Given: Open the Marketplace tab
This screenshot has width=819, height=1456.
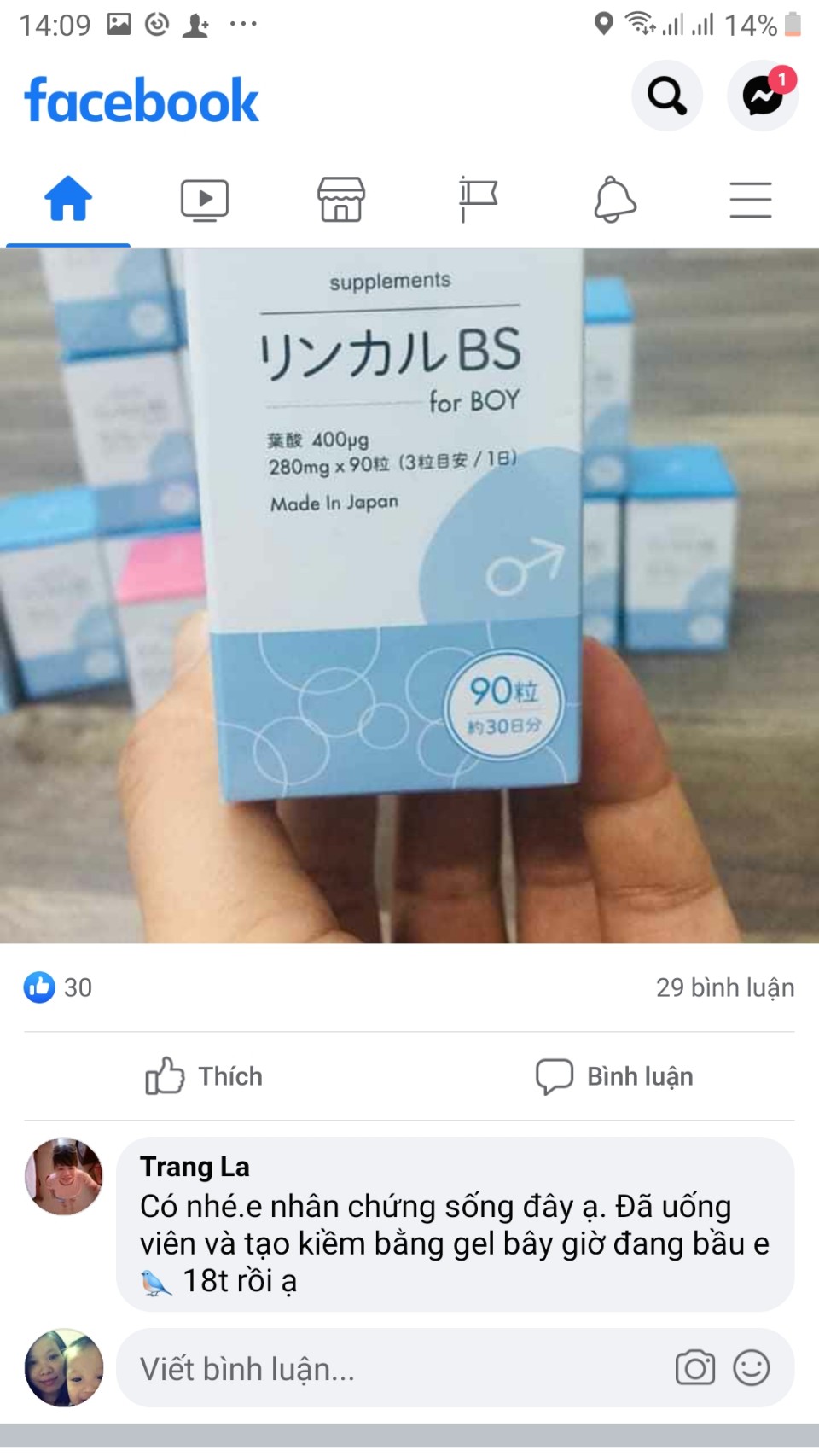Looking at the screenshot, I should (341, 200).
